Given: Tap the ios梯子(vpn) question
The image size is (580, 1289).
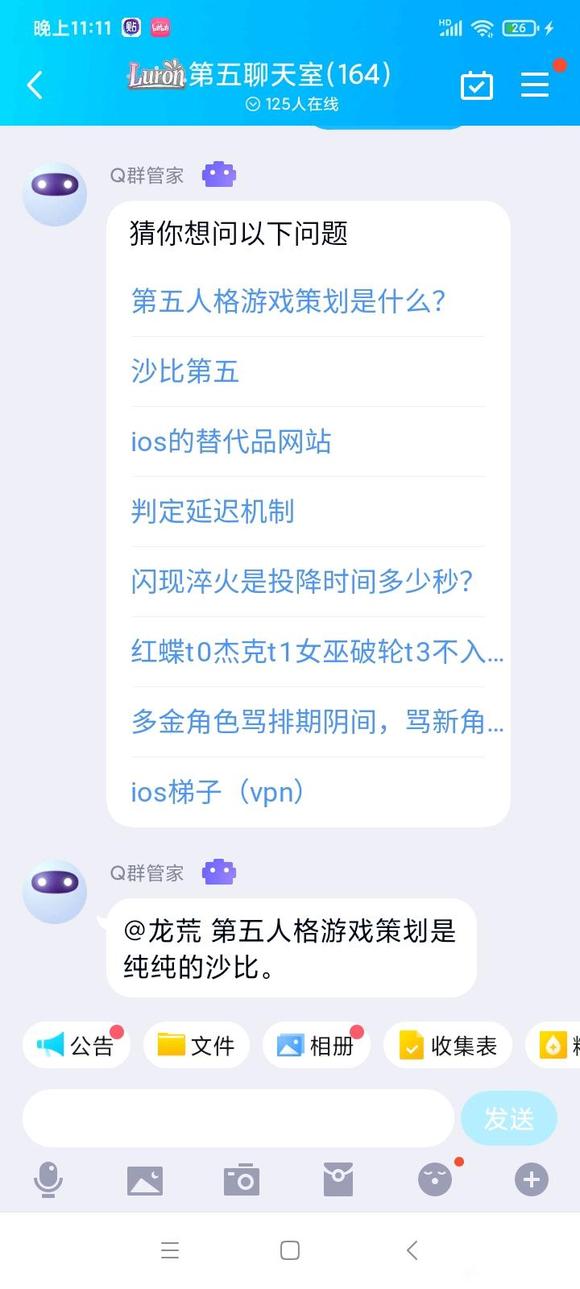Looking at the screenshot, I should 218,792.
